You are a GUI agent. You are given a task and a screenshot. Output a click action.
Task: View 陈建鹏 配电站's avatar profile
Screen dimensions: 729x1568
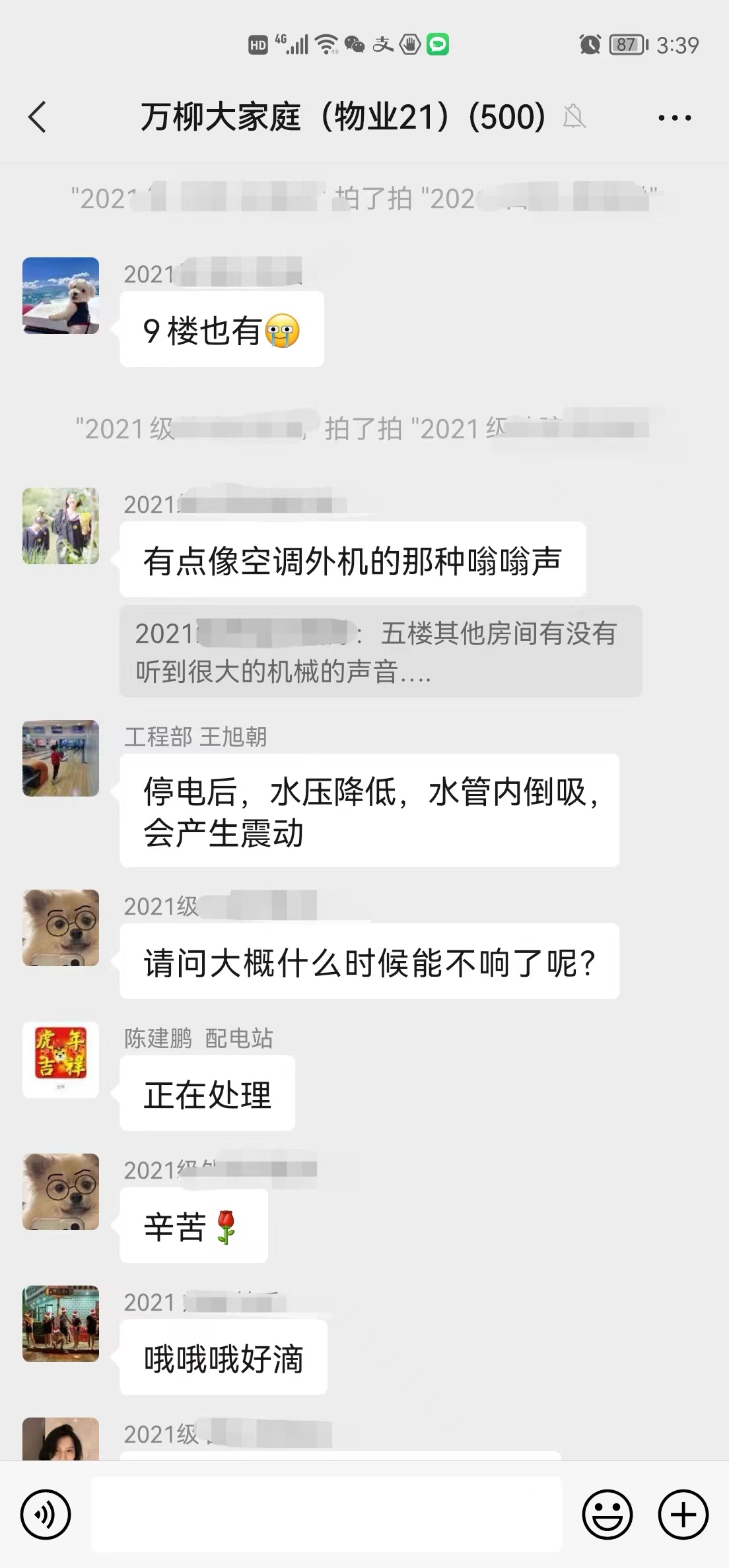click(61, 1059)
